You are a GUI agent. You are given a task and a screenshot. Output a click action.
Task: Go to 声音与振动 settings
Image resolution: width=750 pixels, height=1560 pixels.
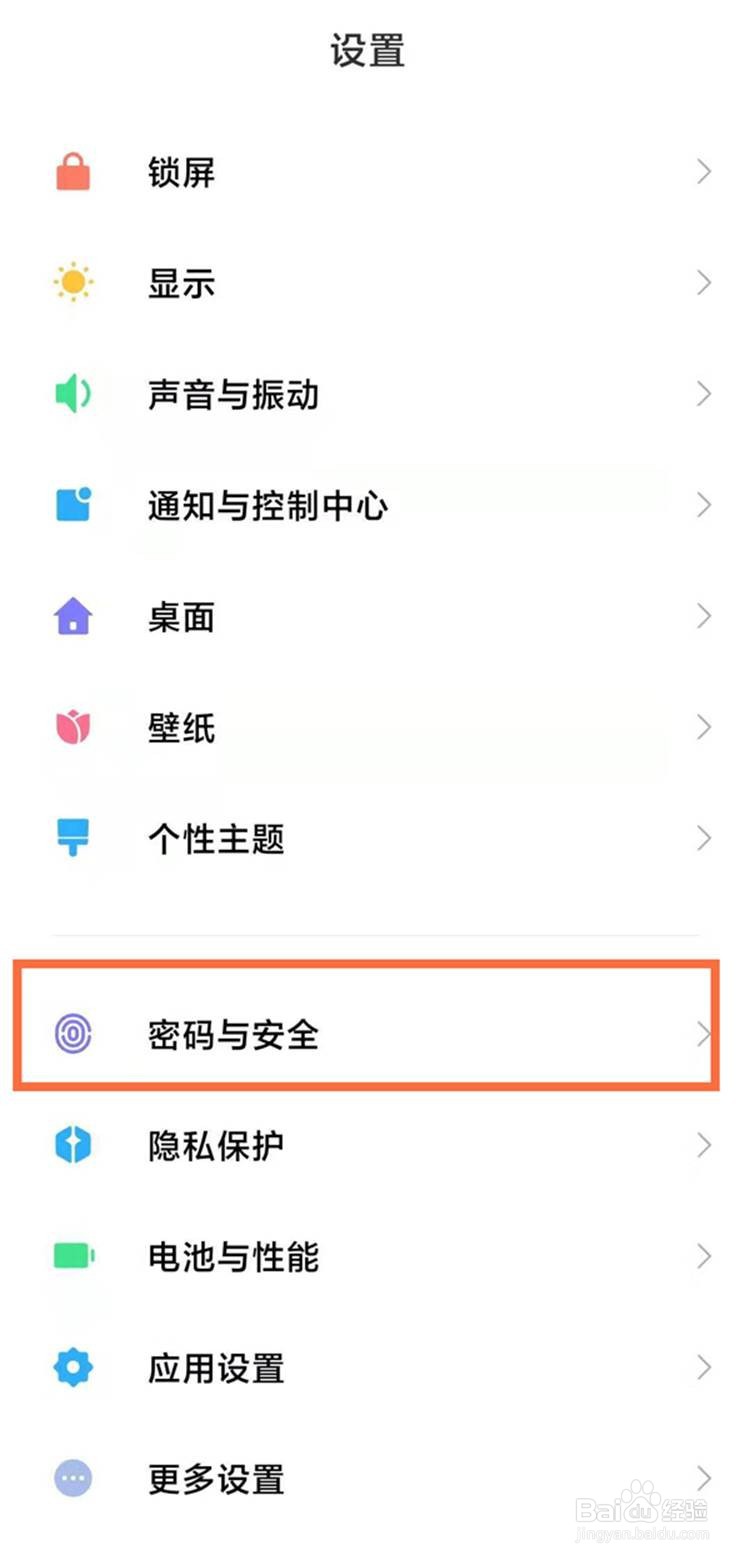(x=375, y=395)
